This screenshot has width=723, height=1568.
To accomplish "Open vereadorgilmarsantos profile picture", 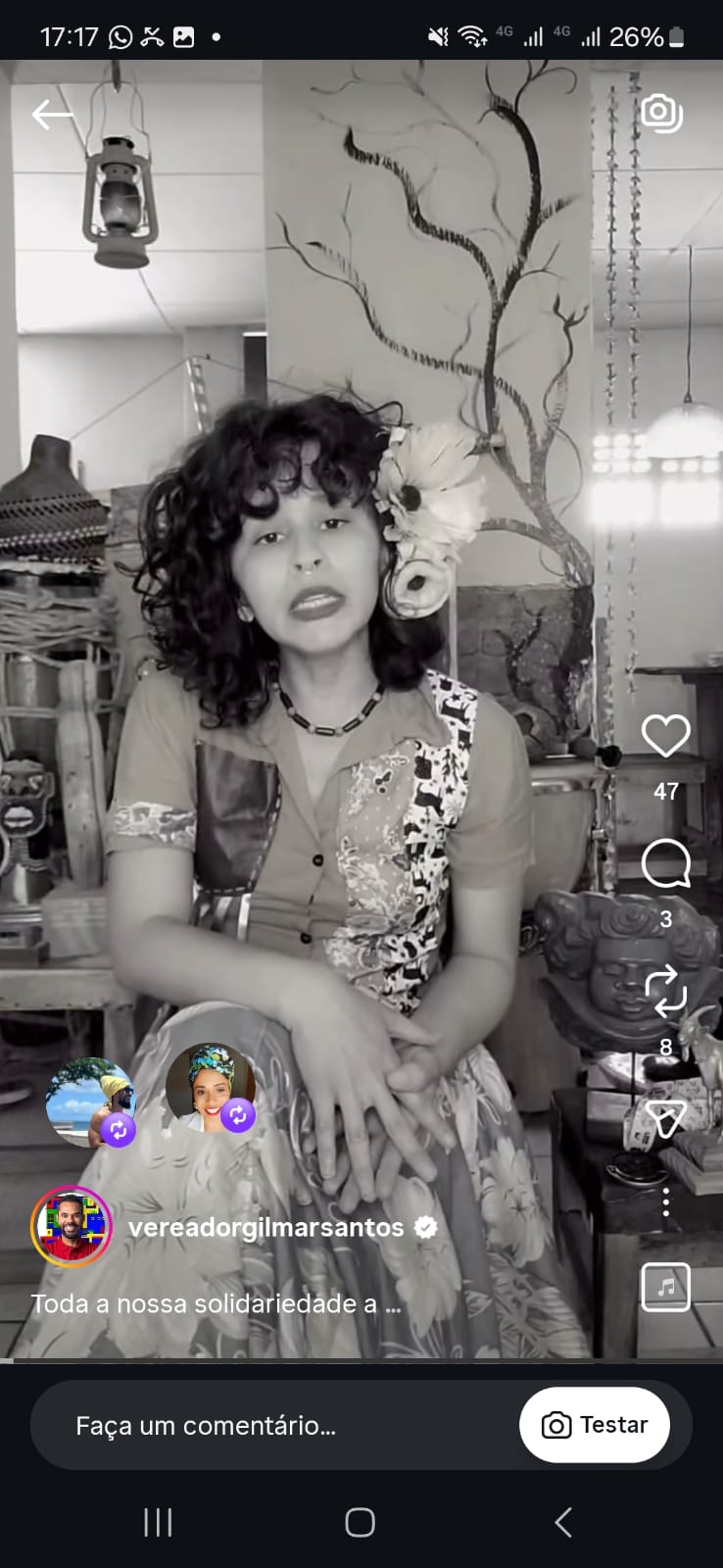I will coord(72,1226).
